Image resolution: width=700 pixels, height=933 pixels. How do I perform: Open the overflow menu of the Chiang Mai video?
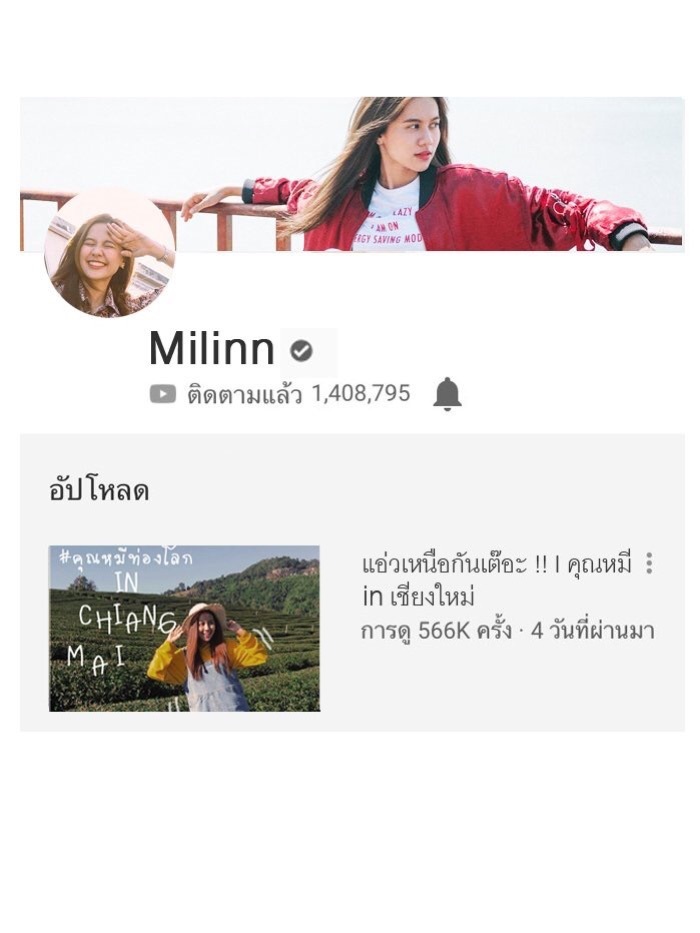click(649, 564)
